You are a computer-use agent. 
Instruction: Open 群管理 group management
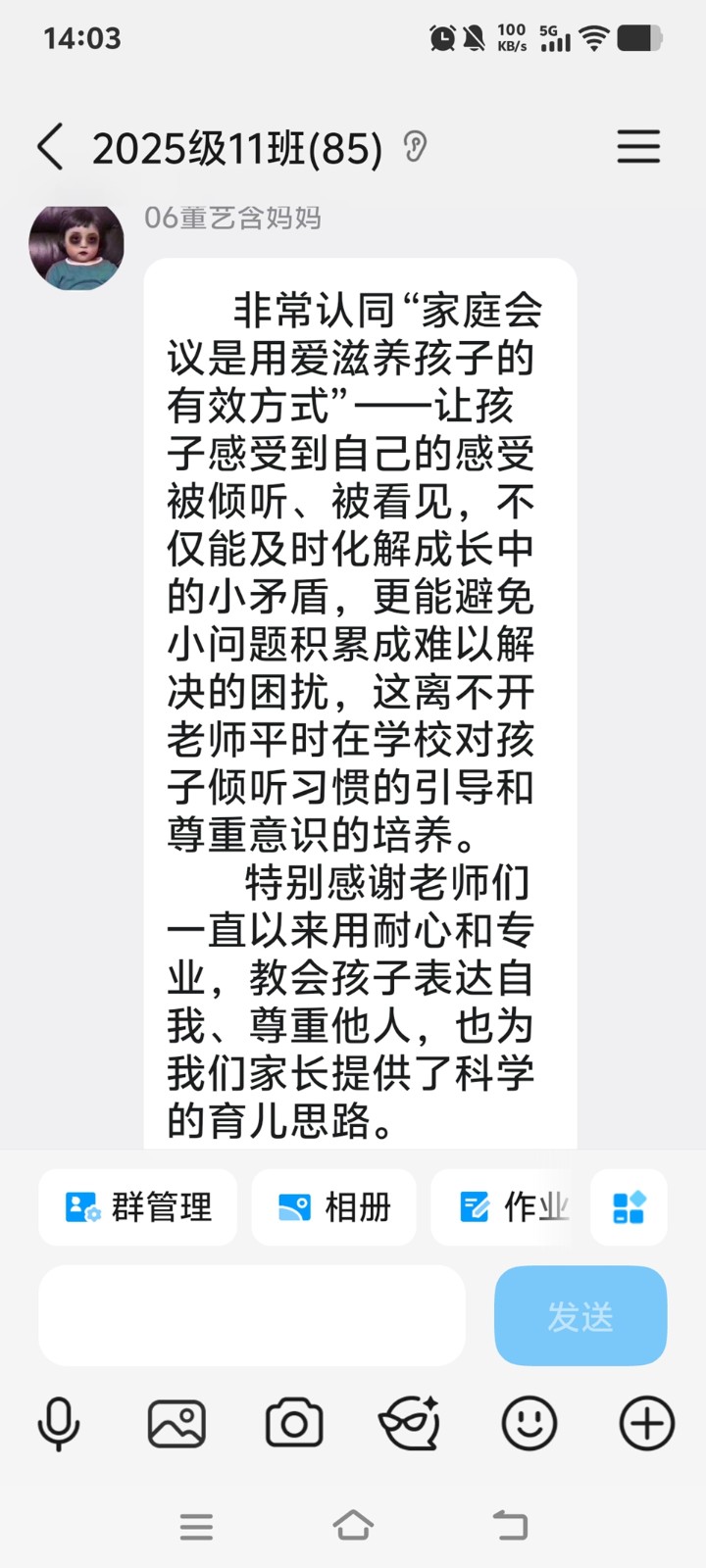(x=138, y=1206)
